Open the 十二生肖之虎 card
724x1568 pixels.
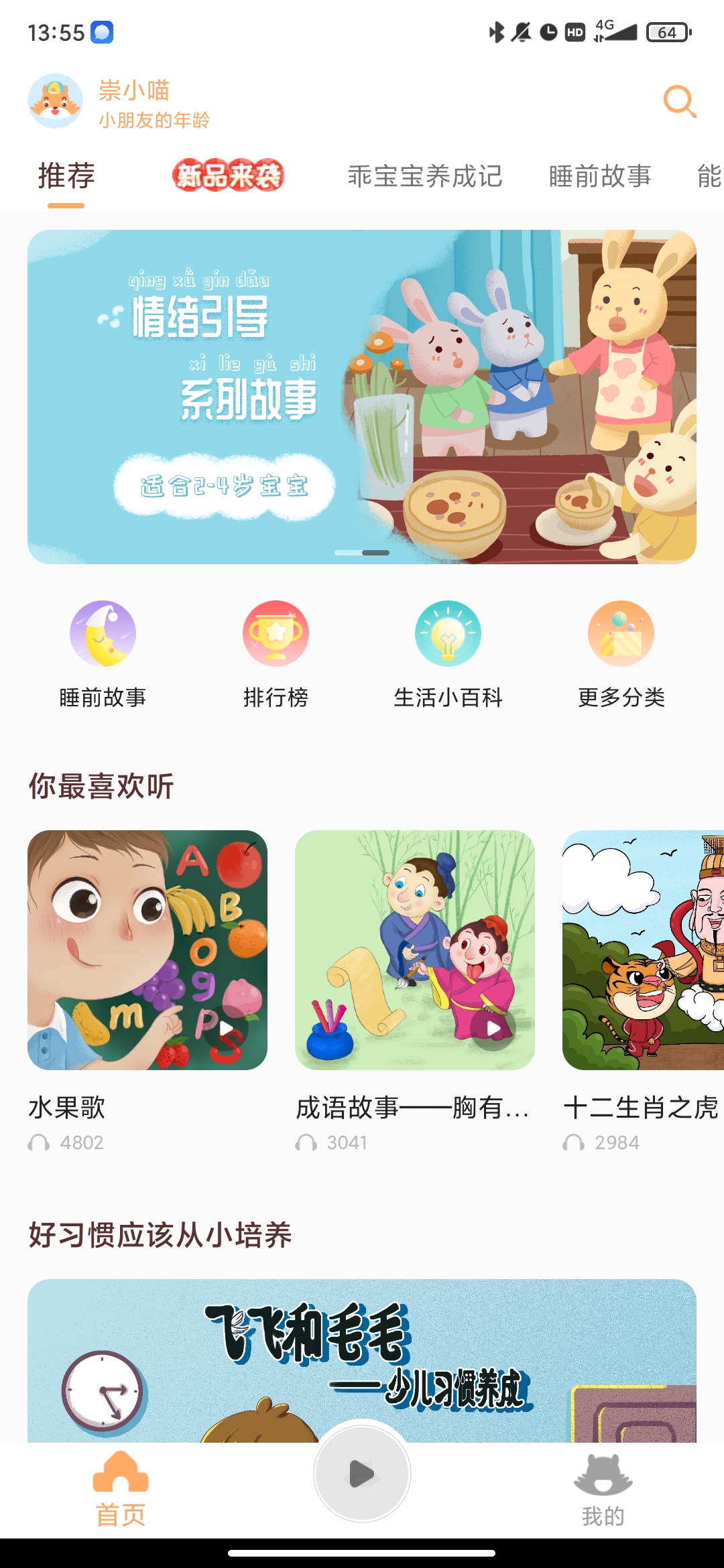[642, 950]
